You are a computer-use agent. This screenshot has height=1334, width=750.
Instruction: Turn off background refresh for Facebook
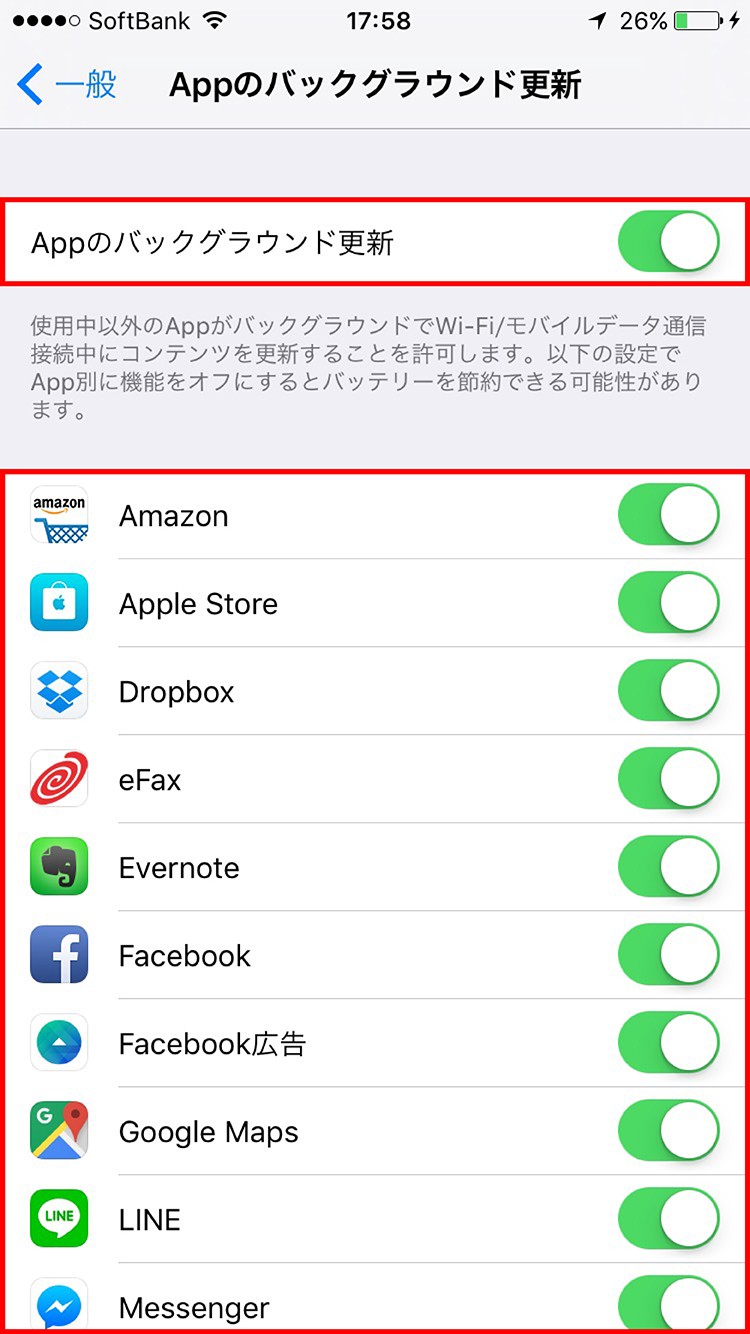pos(667,955)
